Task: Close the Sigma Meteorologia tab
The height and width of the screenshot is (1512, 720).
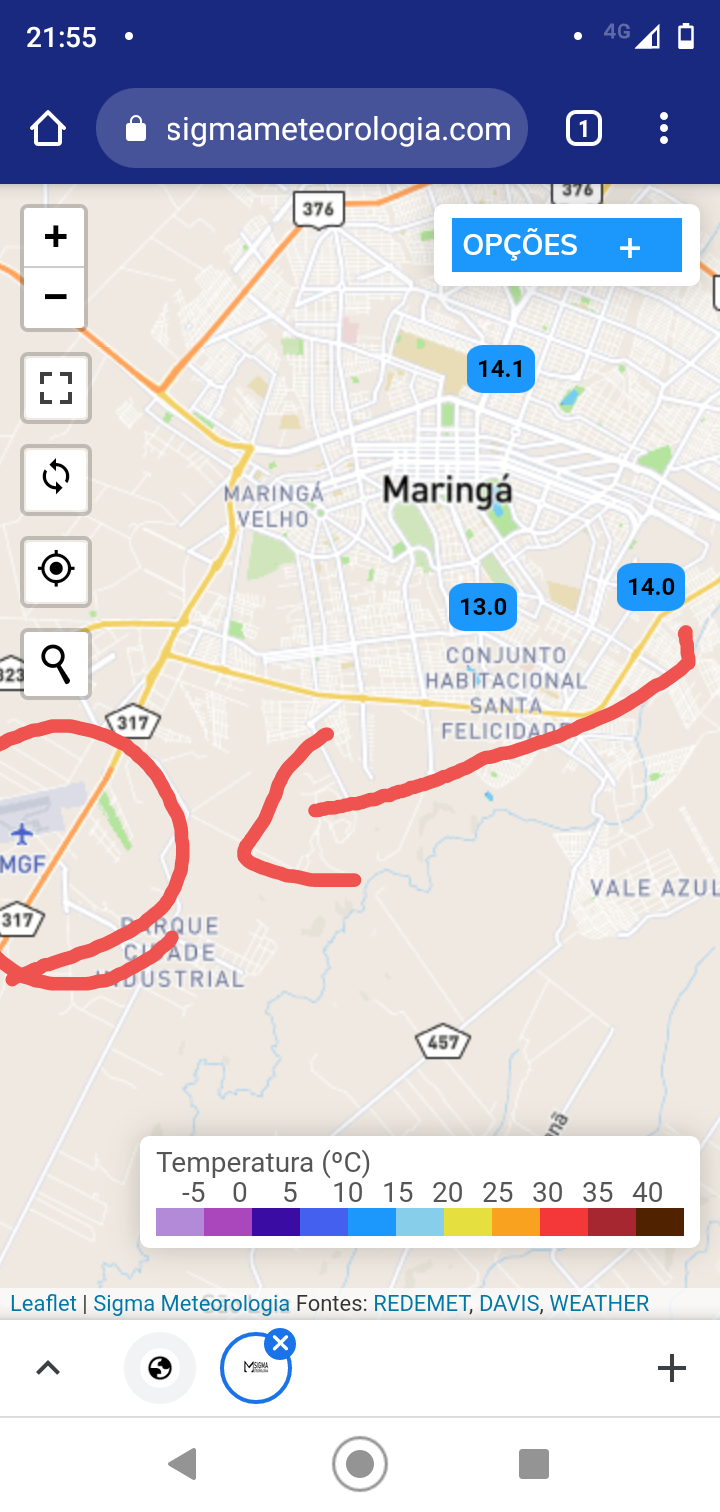Action: pos(281,1343)
